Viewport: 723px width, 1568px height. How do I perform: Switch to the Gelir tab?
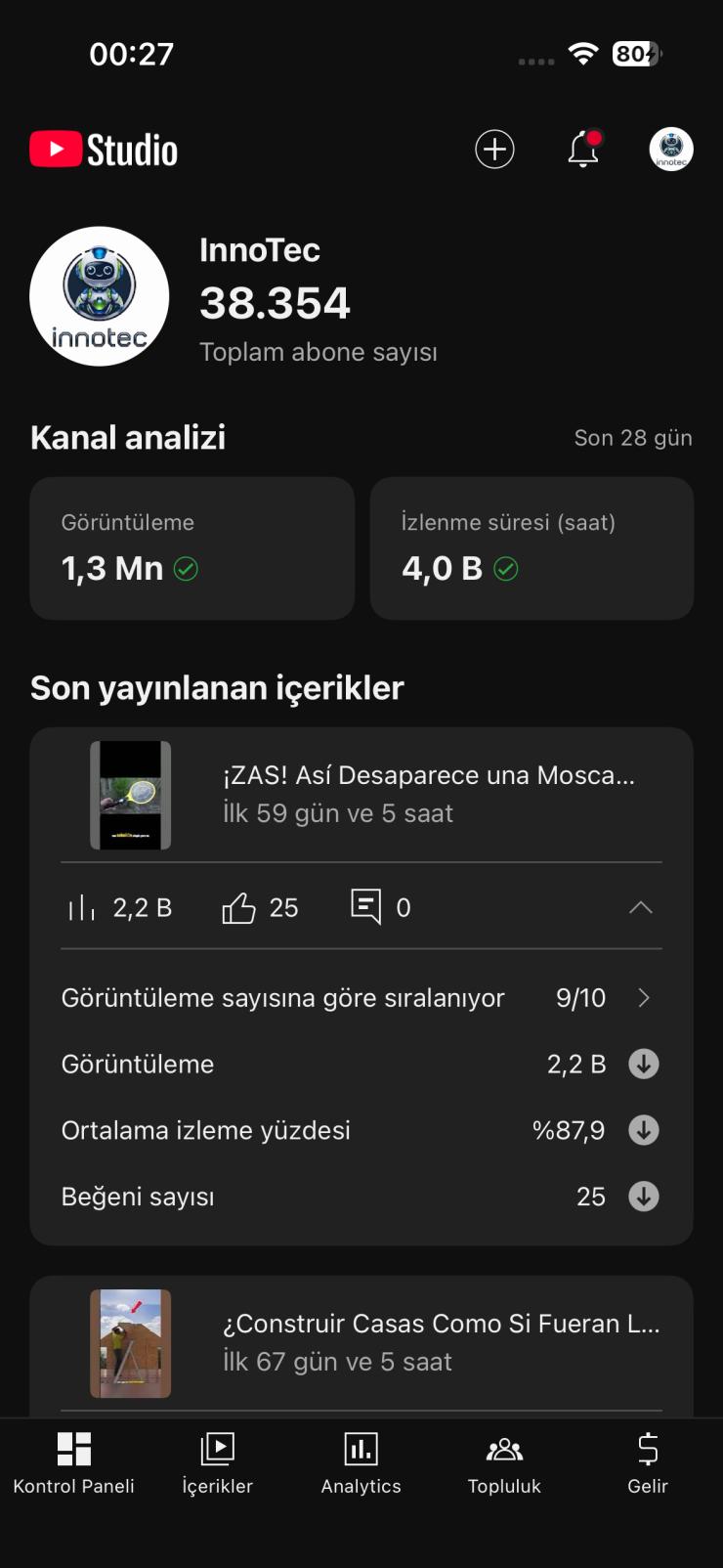[x=648, y=1463]
